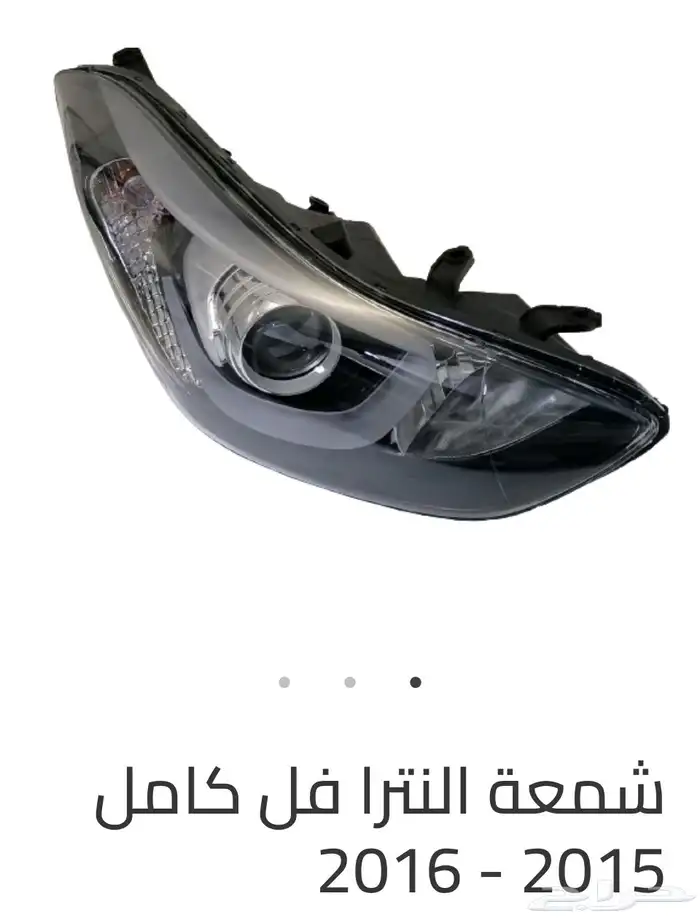Jump to the first image indicator dot

[x=285, y=682]
